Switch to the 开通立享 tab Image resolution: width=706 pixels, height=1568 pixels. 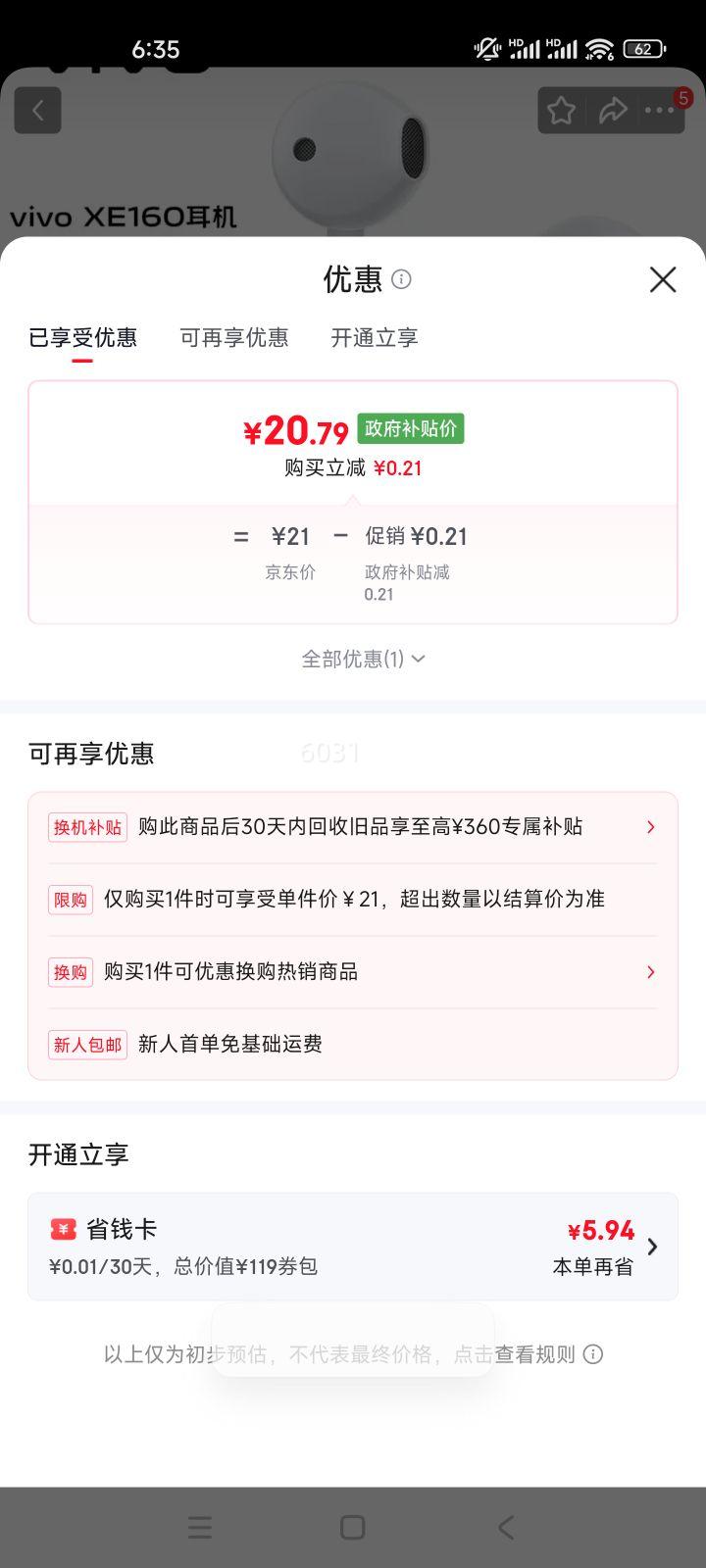tap(374, 337)
